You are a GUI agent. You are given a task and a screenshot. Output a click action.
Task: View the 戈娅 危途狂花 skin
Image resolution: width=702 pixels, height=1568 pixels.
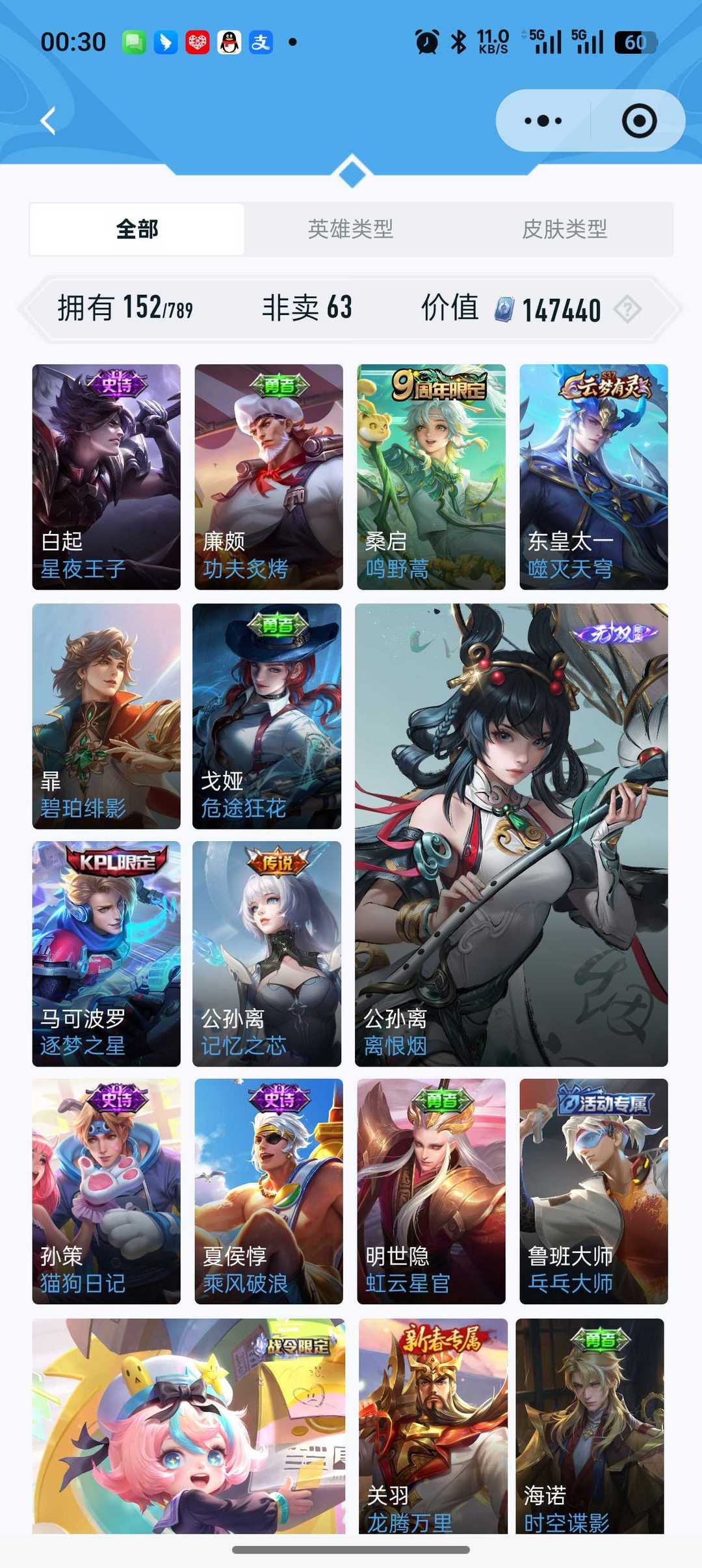coord(266,716)
